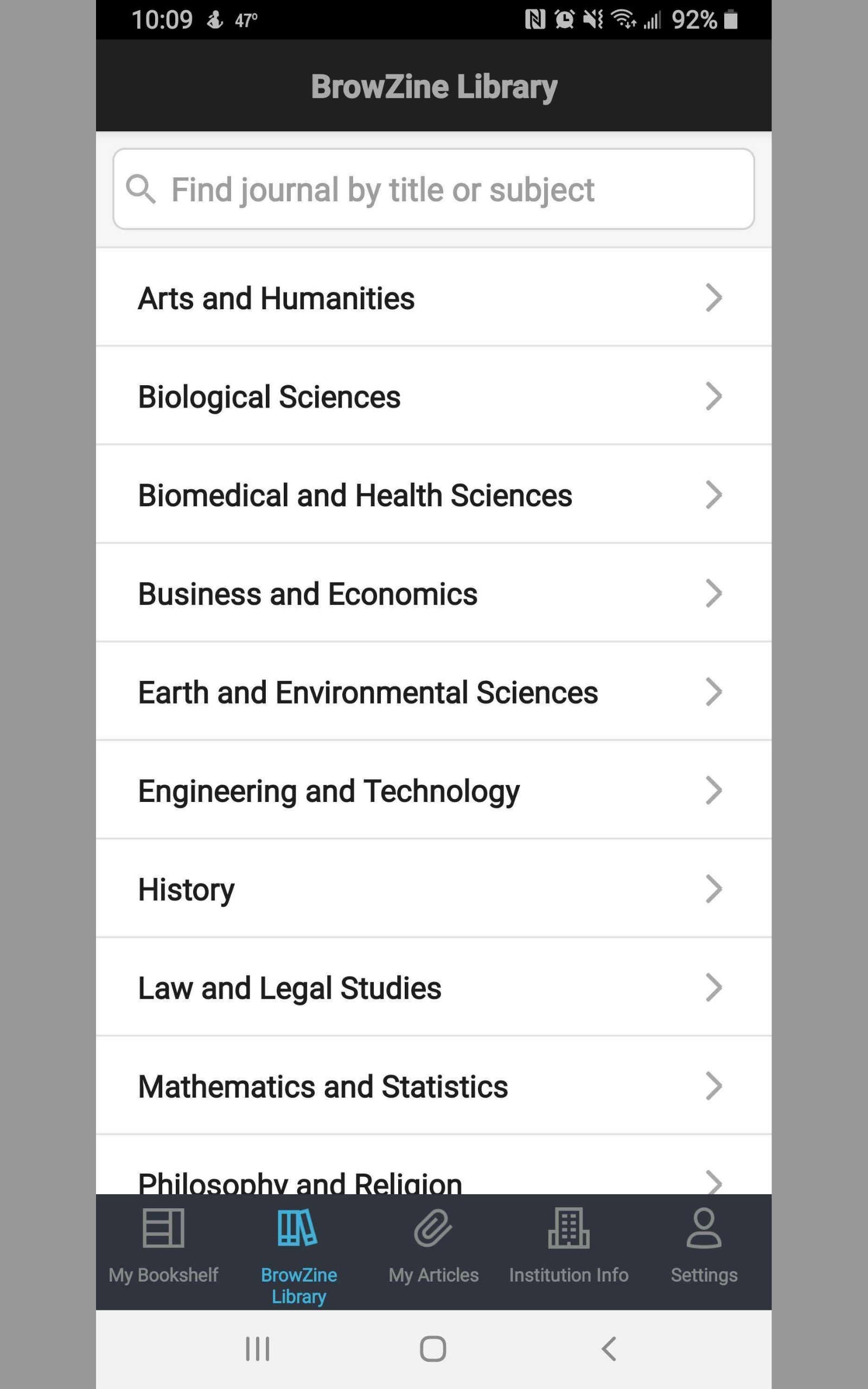The image size is (868, 1389).
Task: Expand the Biological Sciences chevron
Action: point(713,396)
